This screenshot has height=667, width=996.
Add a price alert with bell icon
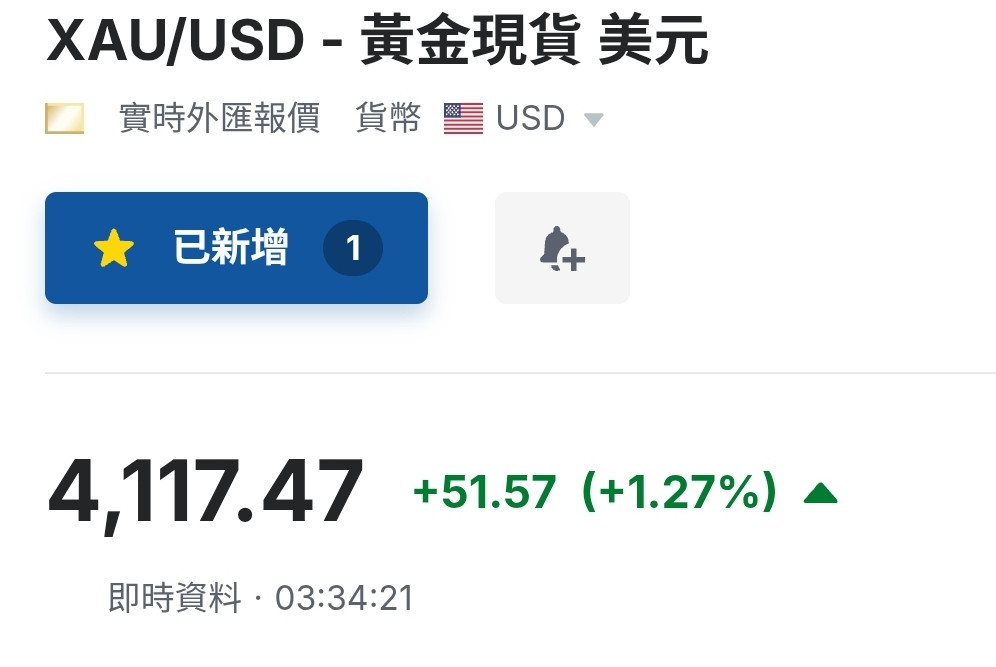point(562,248)
